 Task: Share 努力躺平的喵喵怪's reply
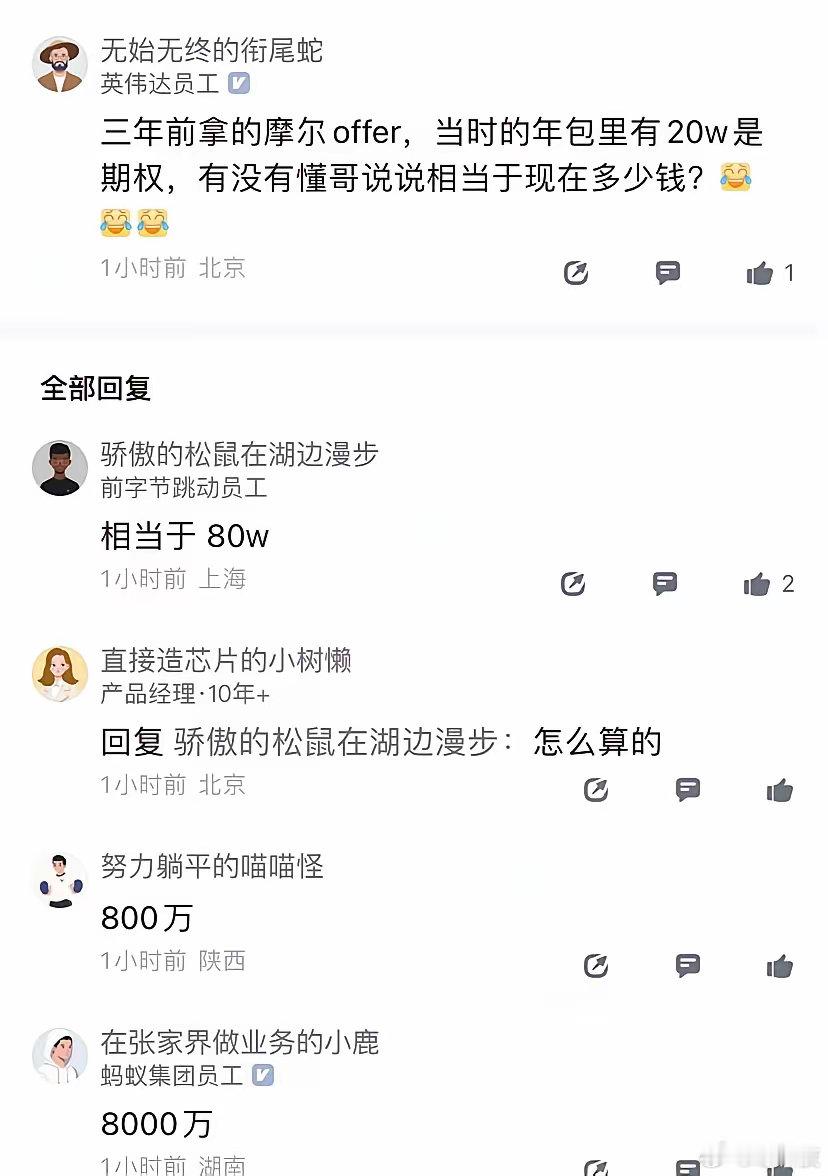597,966
